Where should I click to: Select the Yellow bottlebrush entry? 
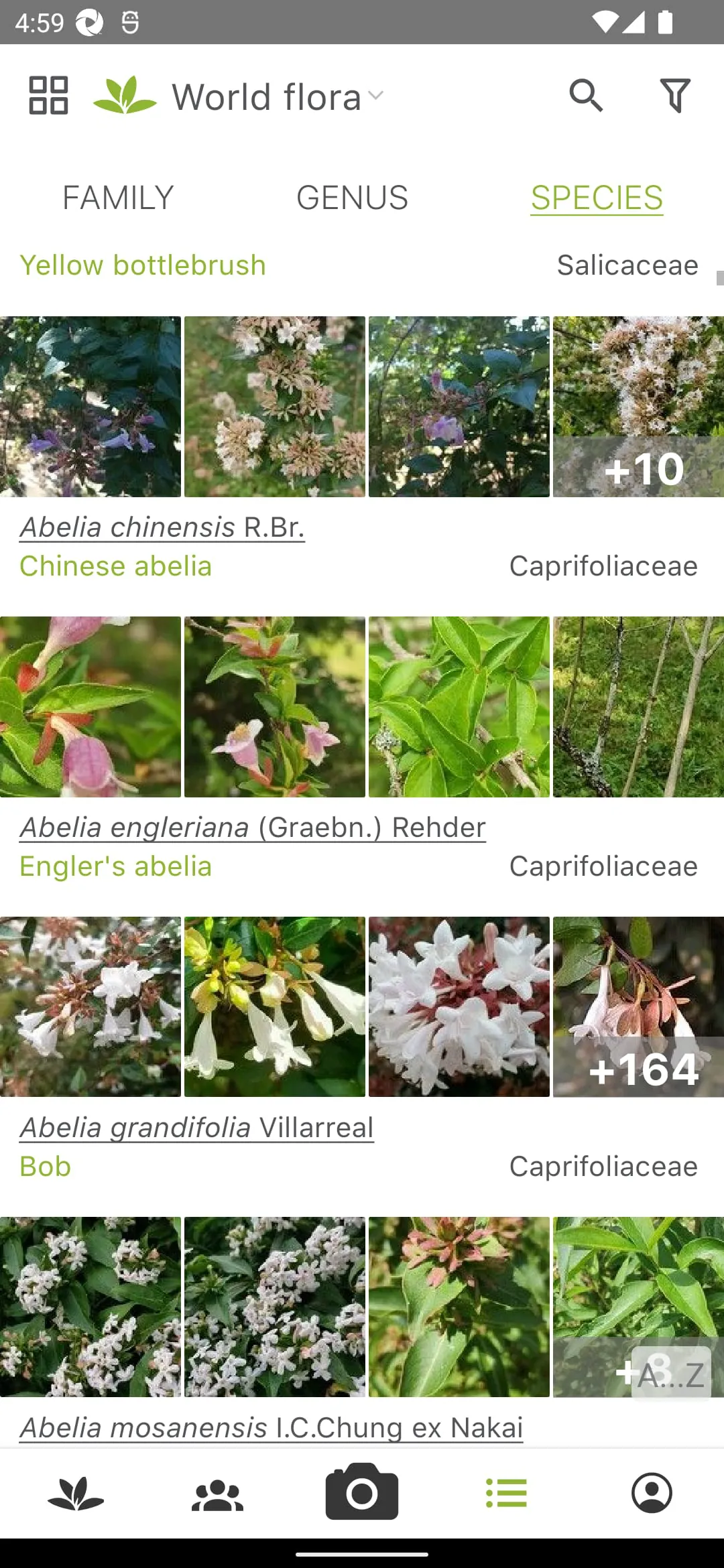(143, 265)
